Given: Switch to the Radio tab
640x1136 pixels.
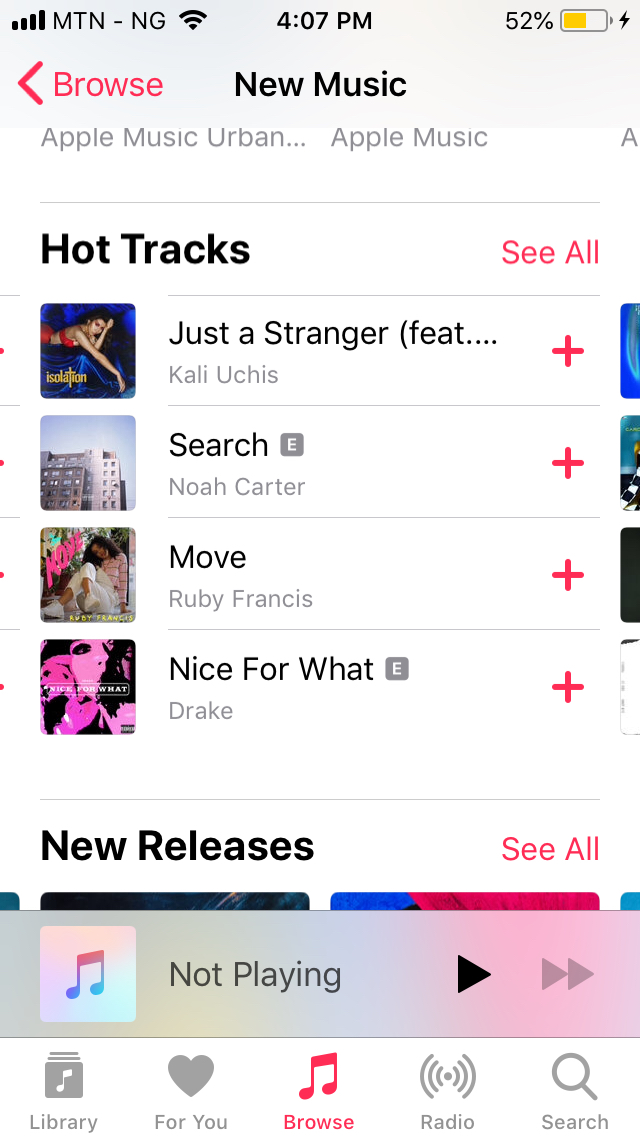Looking at the screenshot, I should [x=447, y=1092].
